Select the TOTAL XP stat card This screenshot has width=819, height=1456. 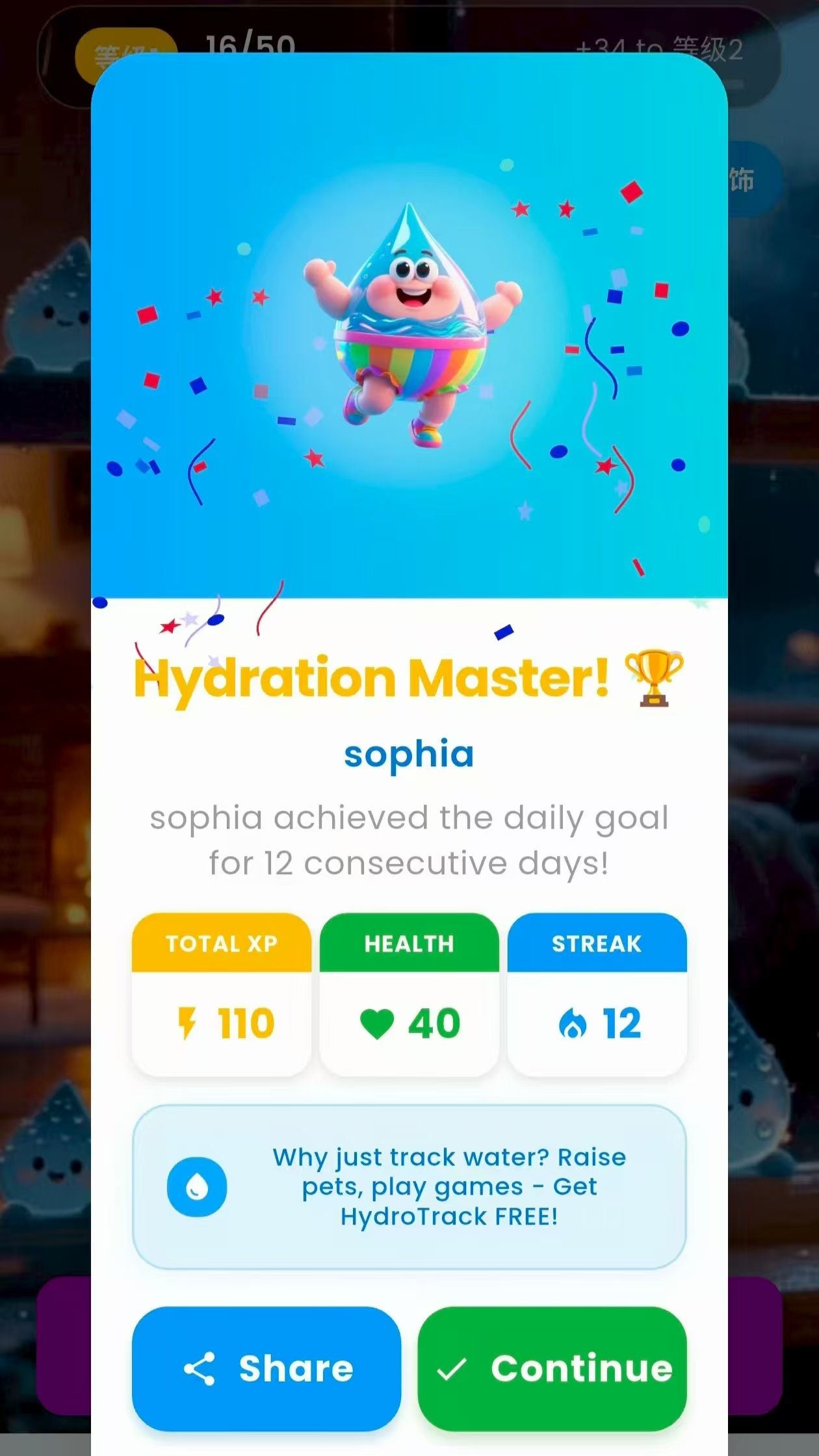[221, 991]
